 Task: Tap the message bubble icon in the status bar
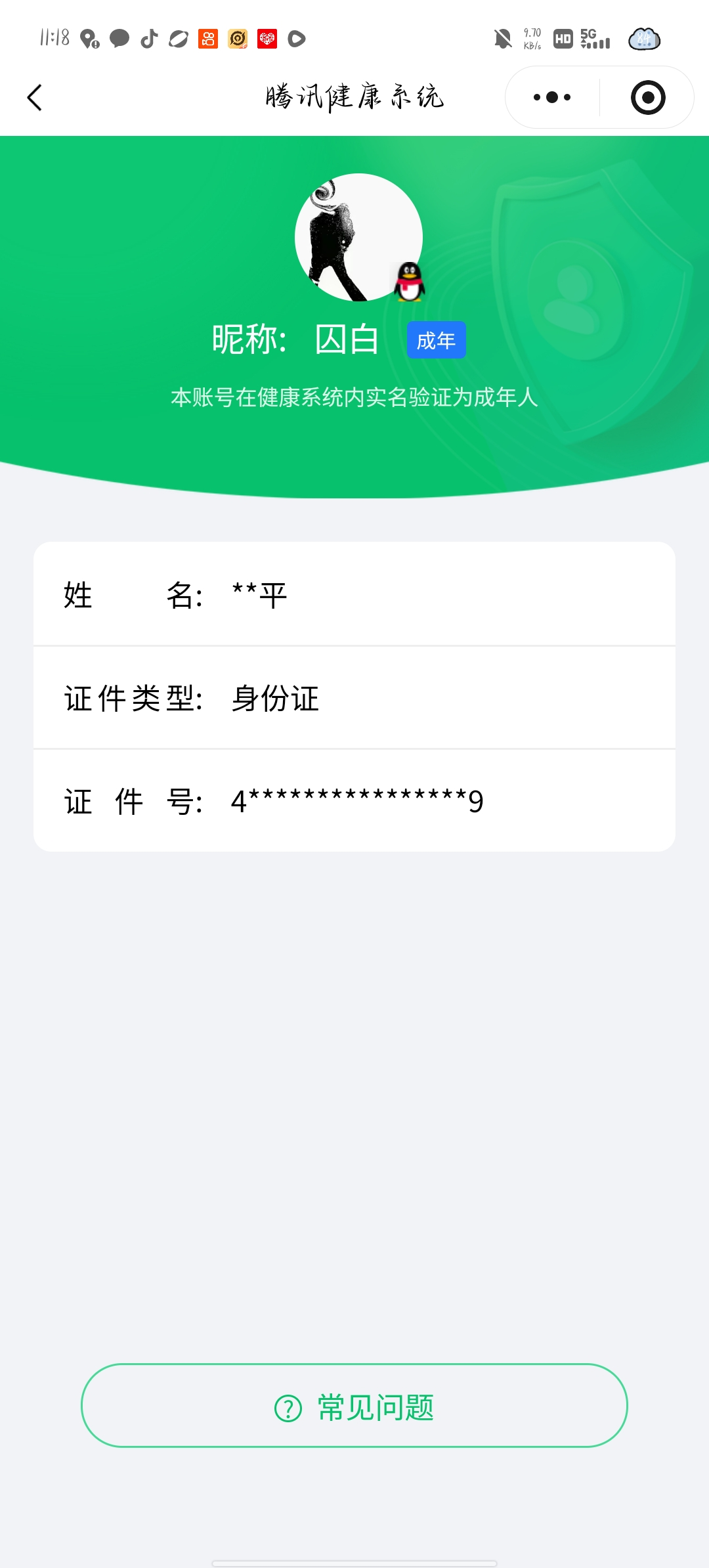(x=118, y=39)
